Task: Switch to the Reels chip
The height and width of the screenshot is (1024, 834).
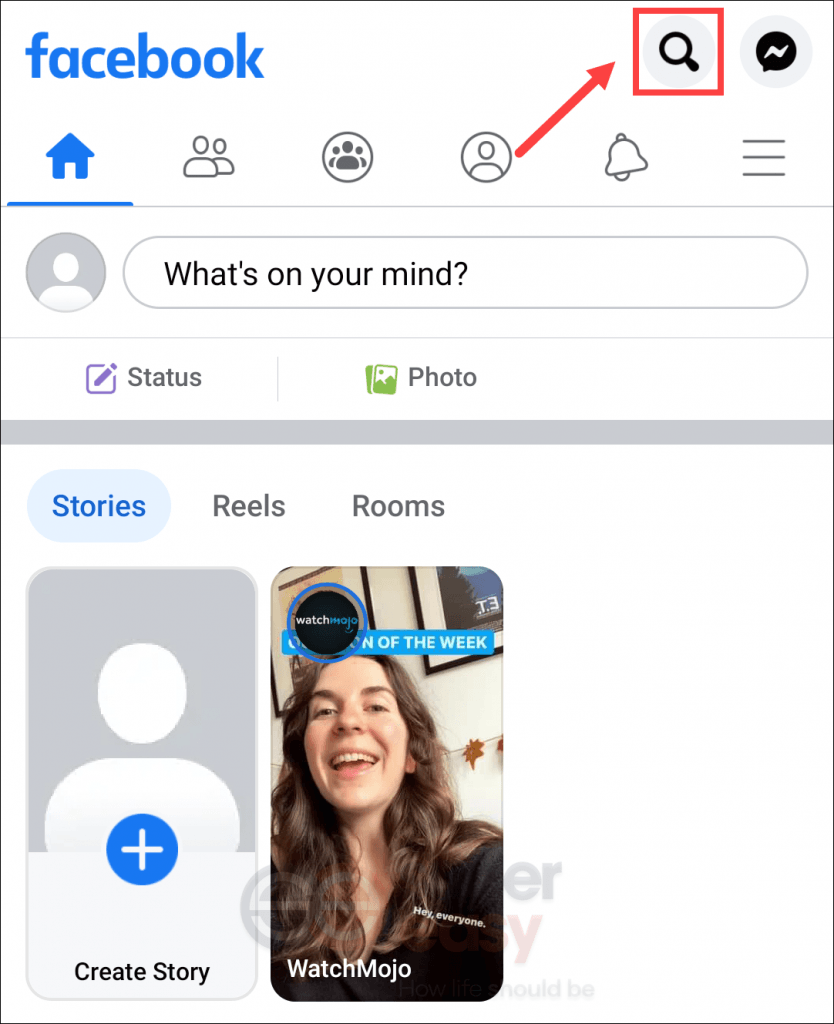Action: coord(249,506)
